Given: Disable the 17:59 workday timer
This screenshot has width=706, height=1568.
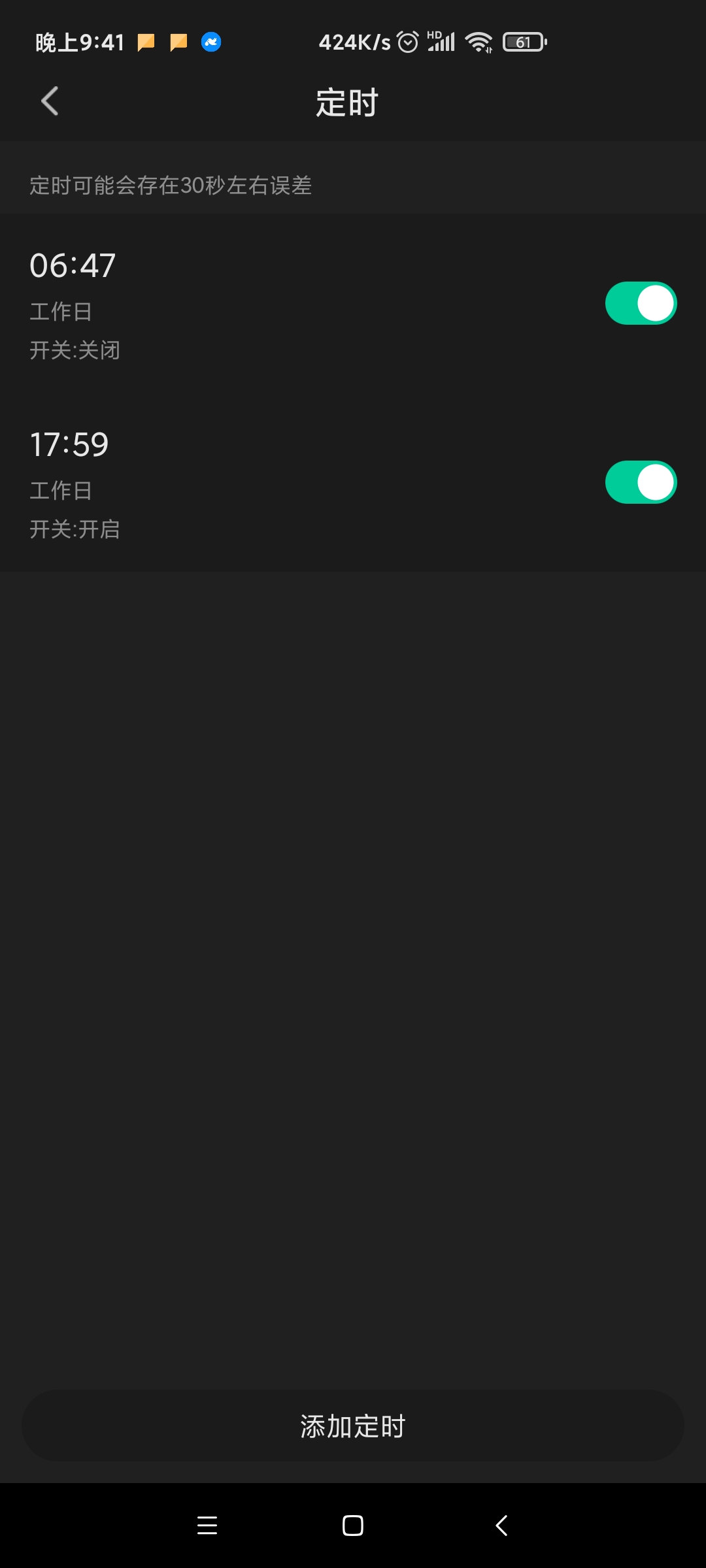Looking at the screenshot, I should coord(640,482).
